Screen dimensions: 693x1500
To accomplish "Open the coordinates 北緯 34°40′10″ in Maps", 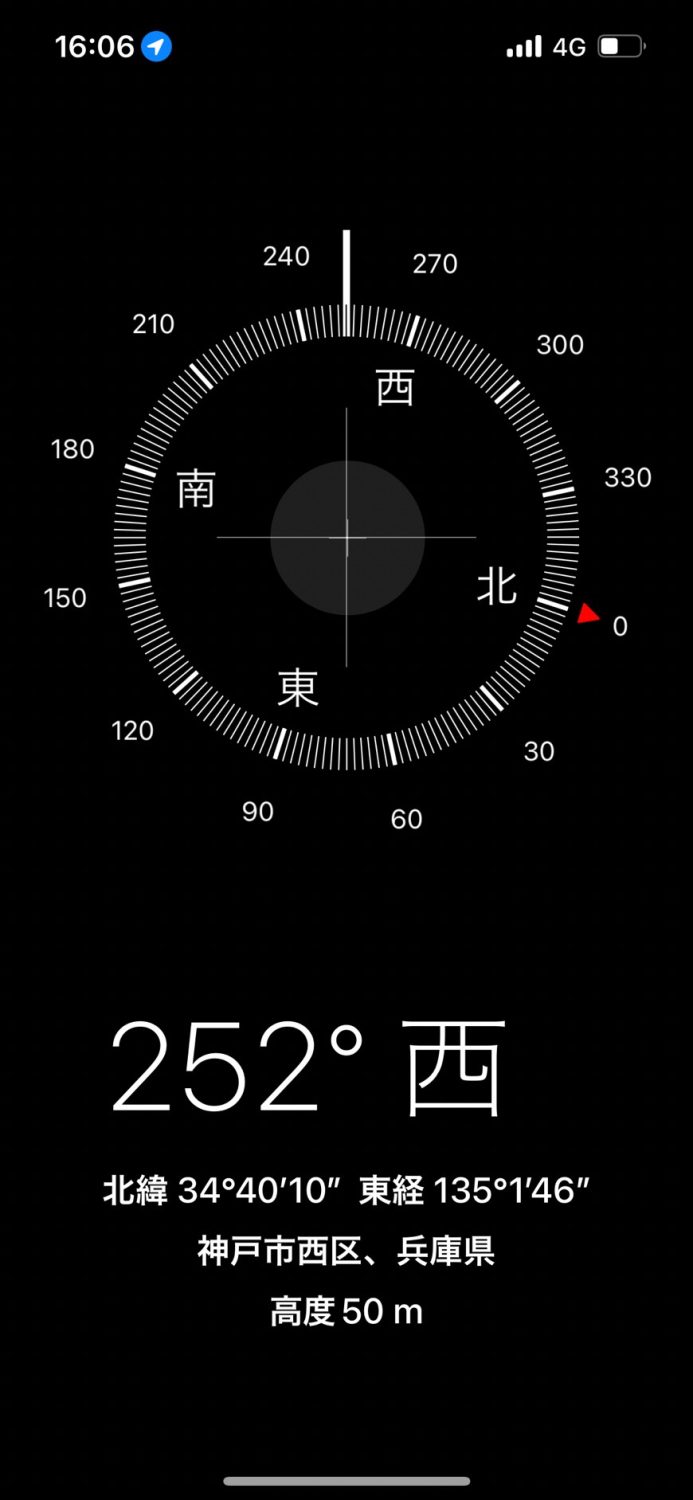I will click(x=346, y=1191).
